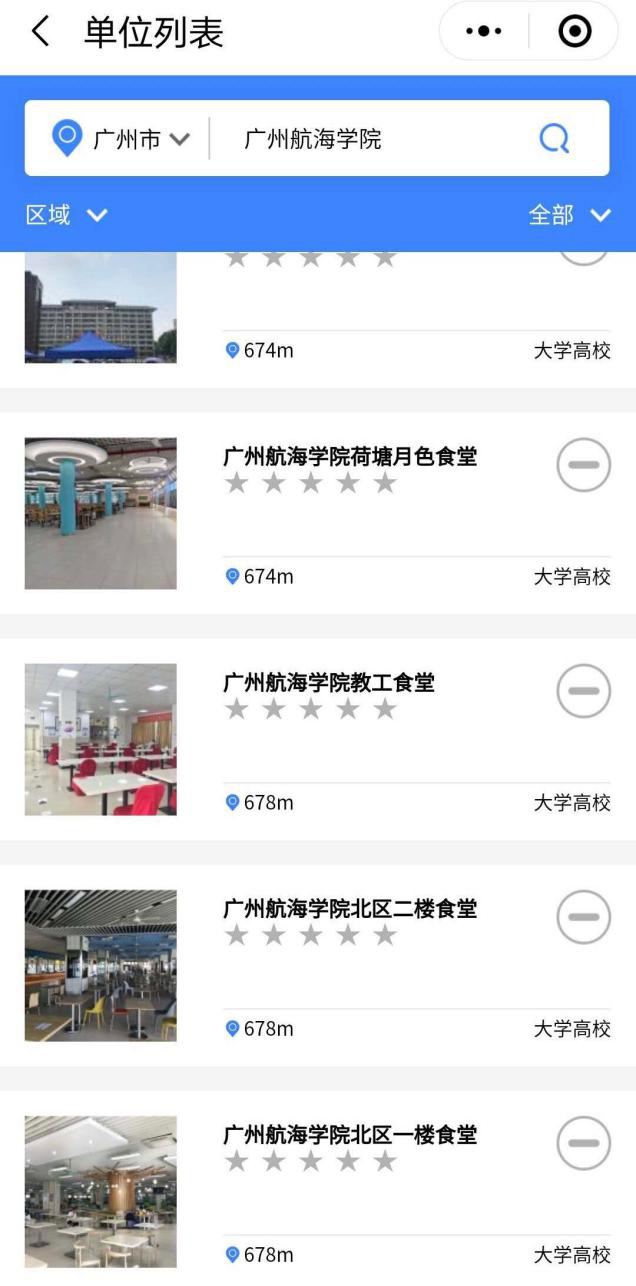The width and height of the screenshot is (636, 1286).
Task: Tap the minus icon beside 教工食堂
Action: point(584,691)
